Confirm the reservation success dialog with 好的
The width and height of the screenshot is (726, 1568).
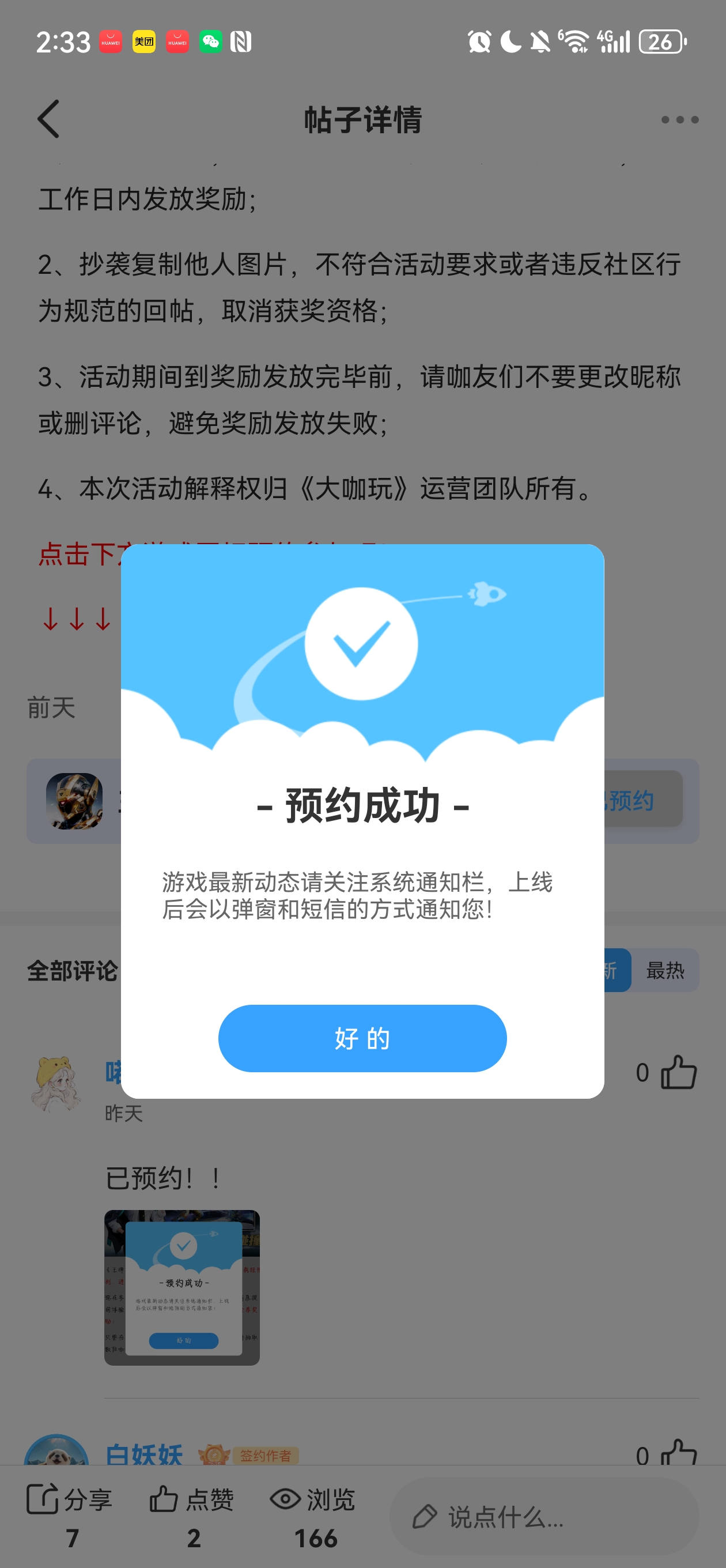pyautogui.click(x=362, y=1038)
